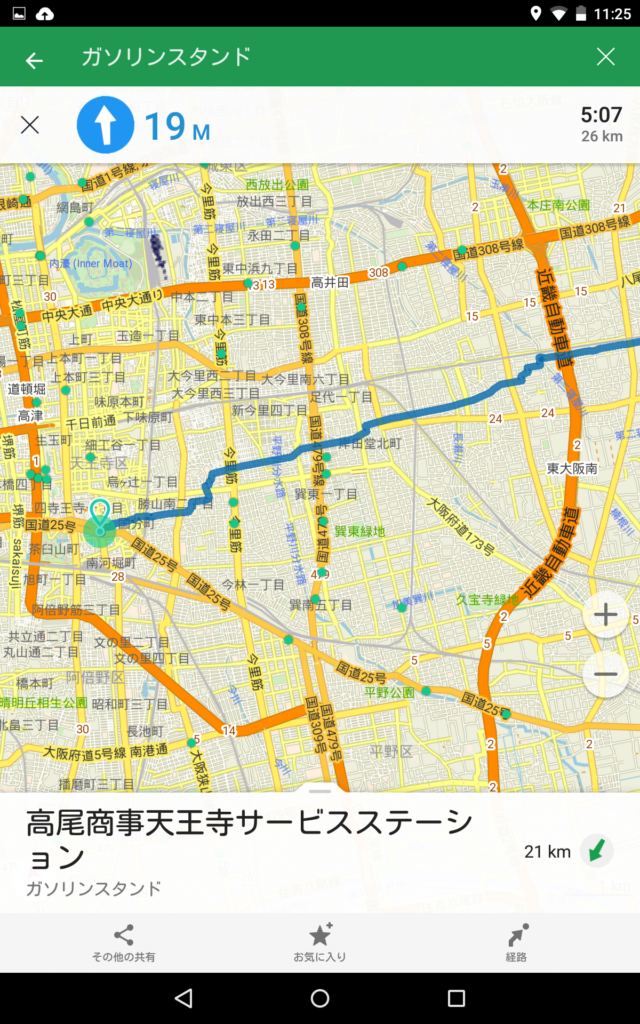The width and height of the screenshot is (640, 1024).
Task: Go back from the ガソリンスタンド search
Action: pos(34,58)
